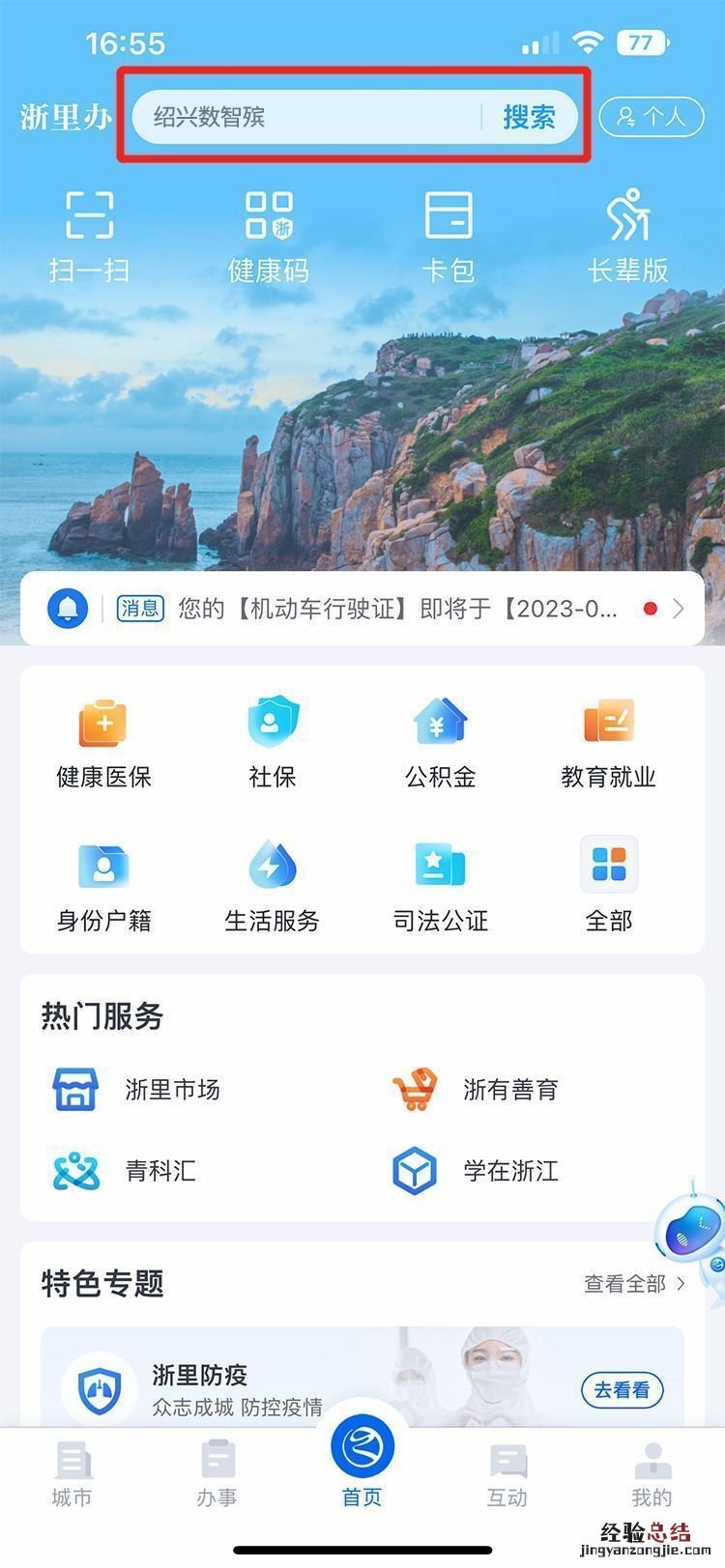Image resolution: width=725 pixels, height=1568 pixels.
Task: Open the 健康码 health code
Action: click(x=269, y=236)
